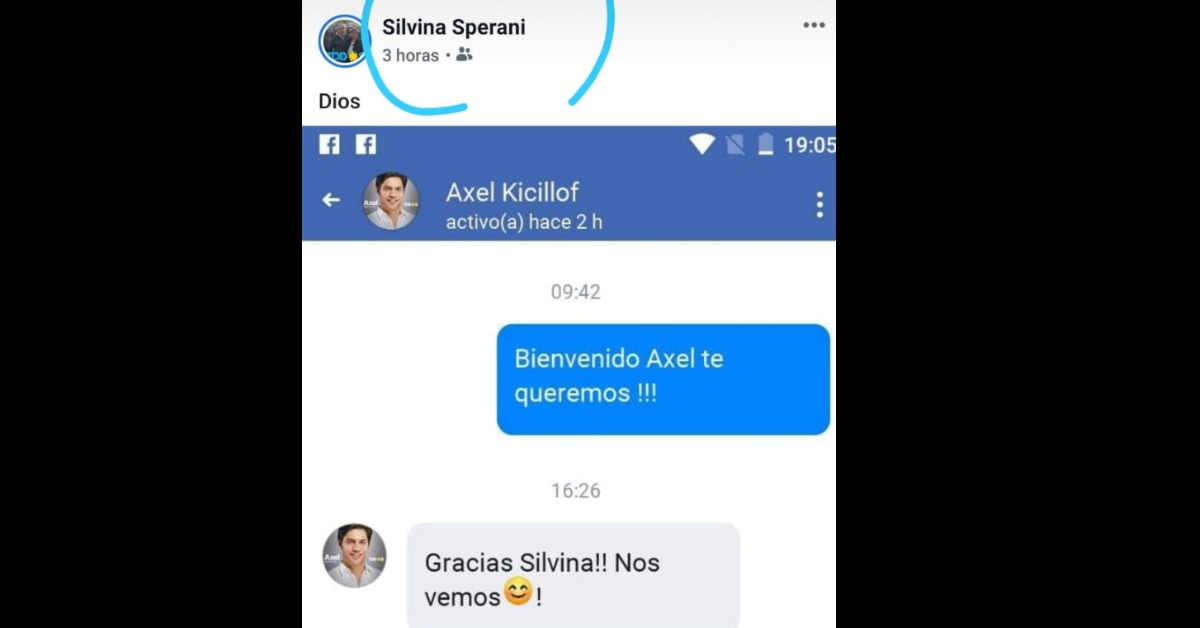Screen dimensions: 1200x628
Task: Visit Silvina Sperani's profile via her name
Action: [453, 27]
